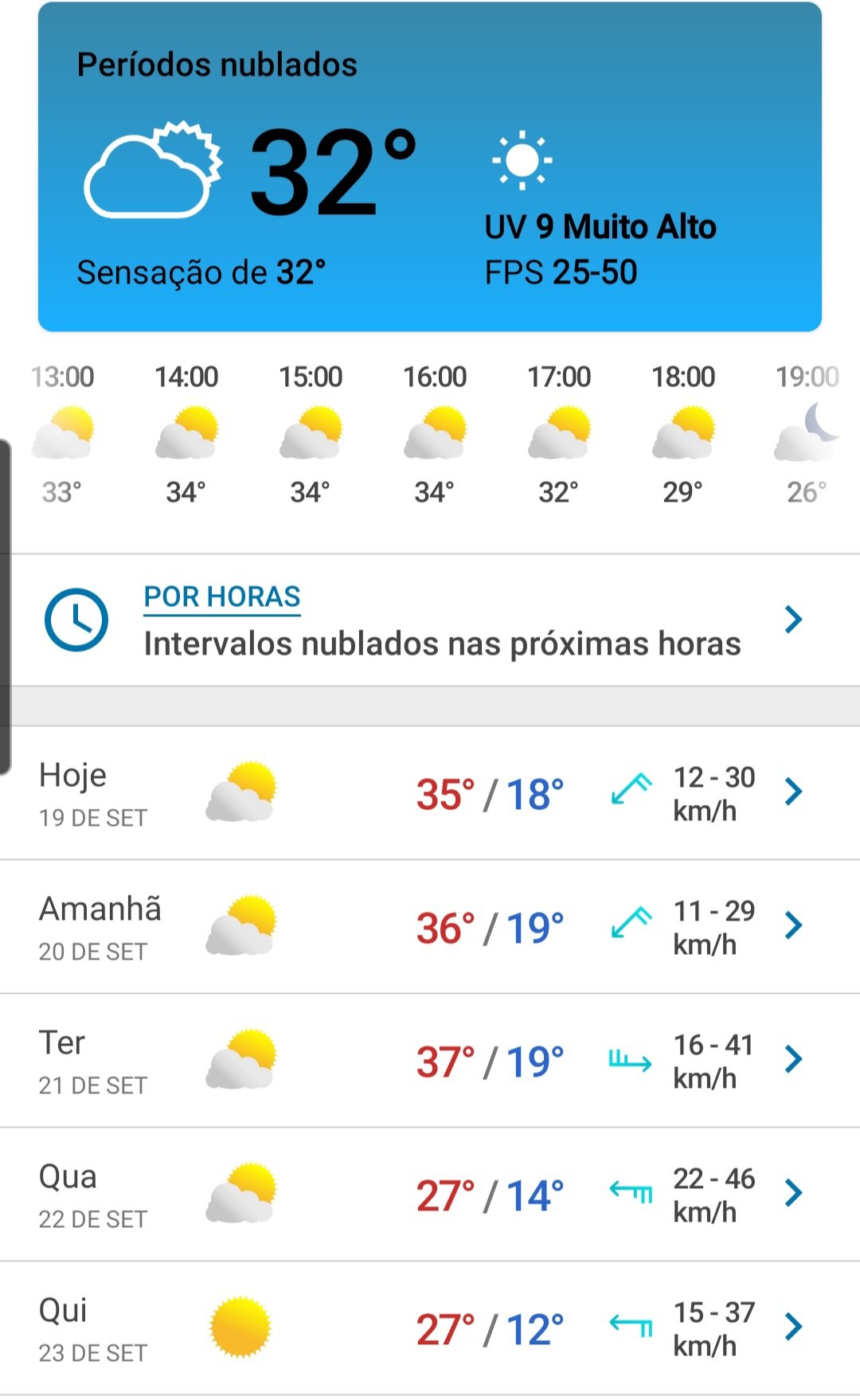This screenshot has height=1400, width=860.
Task: Open today's forecast row for 19 DE SET
Action: tap(430, 793)
